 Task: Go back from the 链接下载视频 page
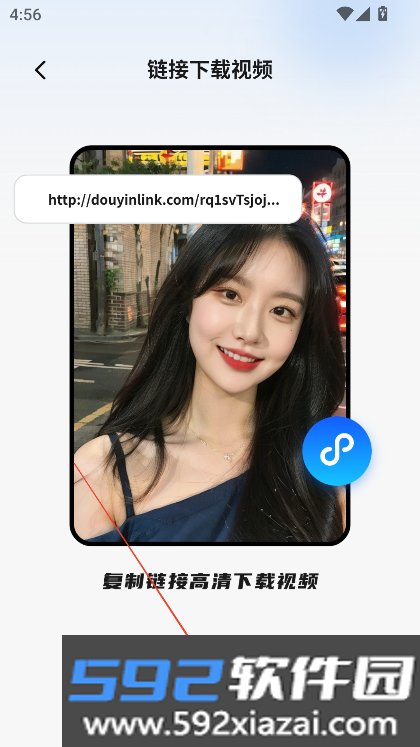[x=40, y=70]
